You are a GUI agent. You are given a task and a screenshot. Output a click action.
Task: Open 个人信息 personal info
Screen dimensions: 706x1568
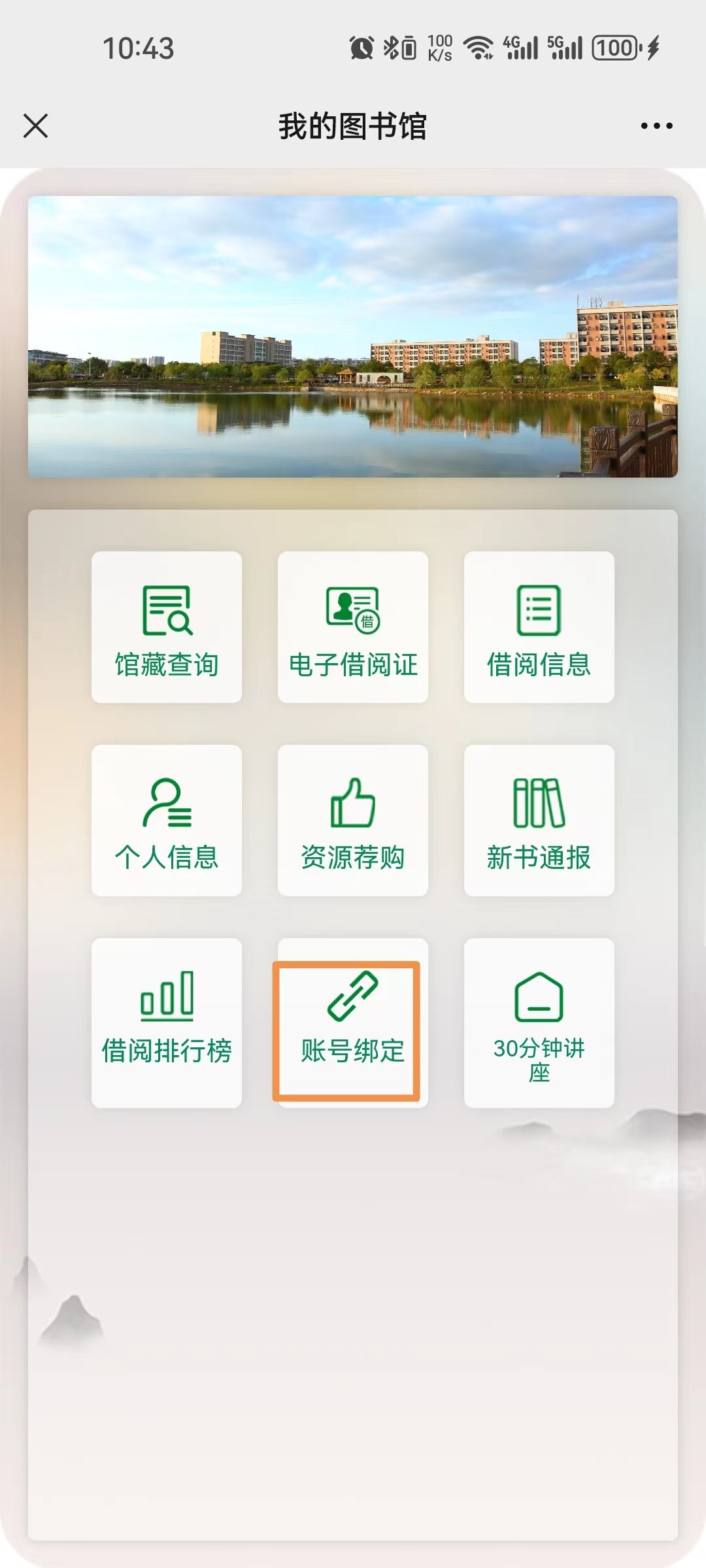point(167,821)
